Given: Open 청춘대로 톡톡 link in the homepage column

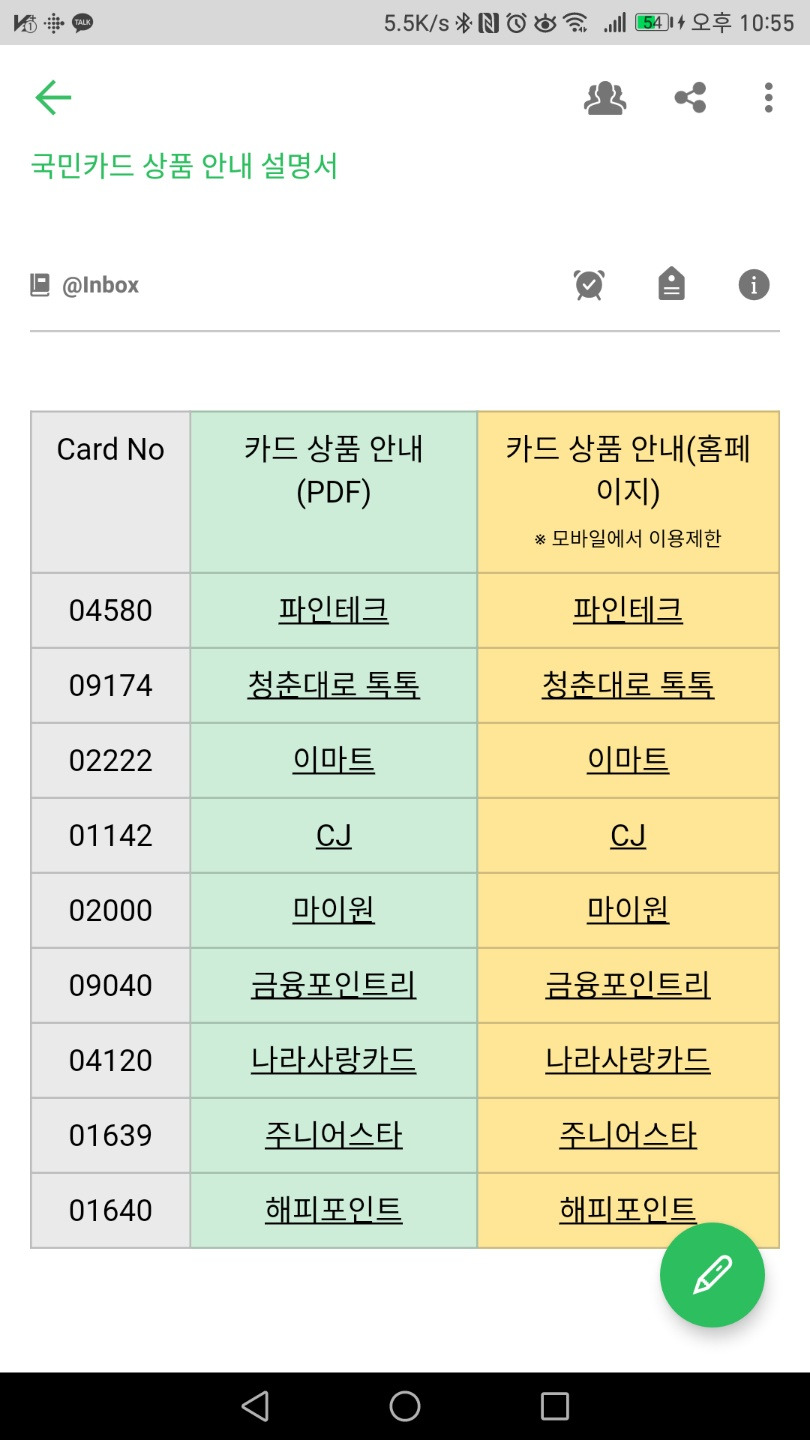Looking at the screenshot, I should pos(628,685).
